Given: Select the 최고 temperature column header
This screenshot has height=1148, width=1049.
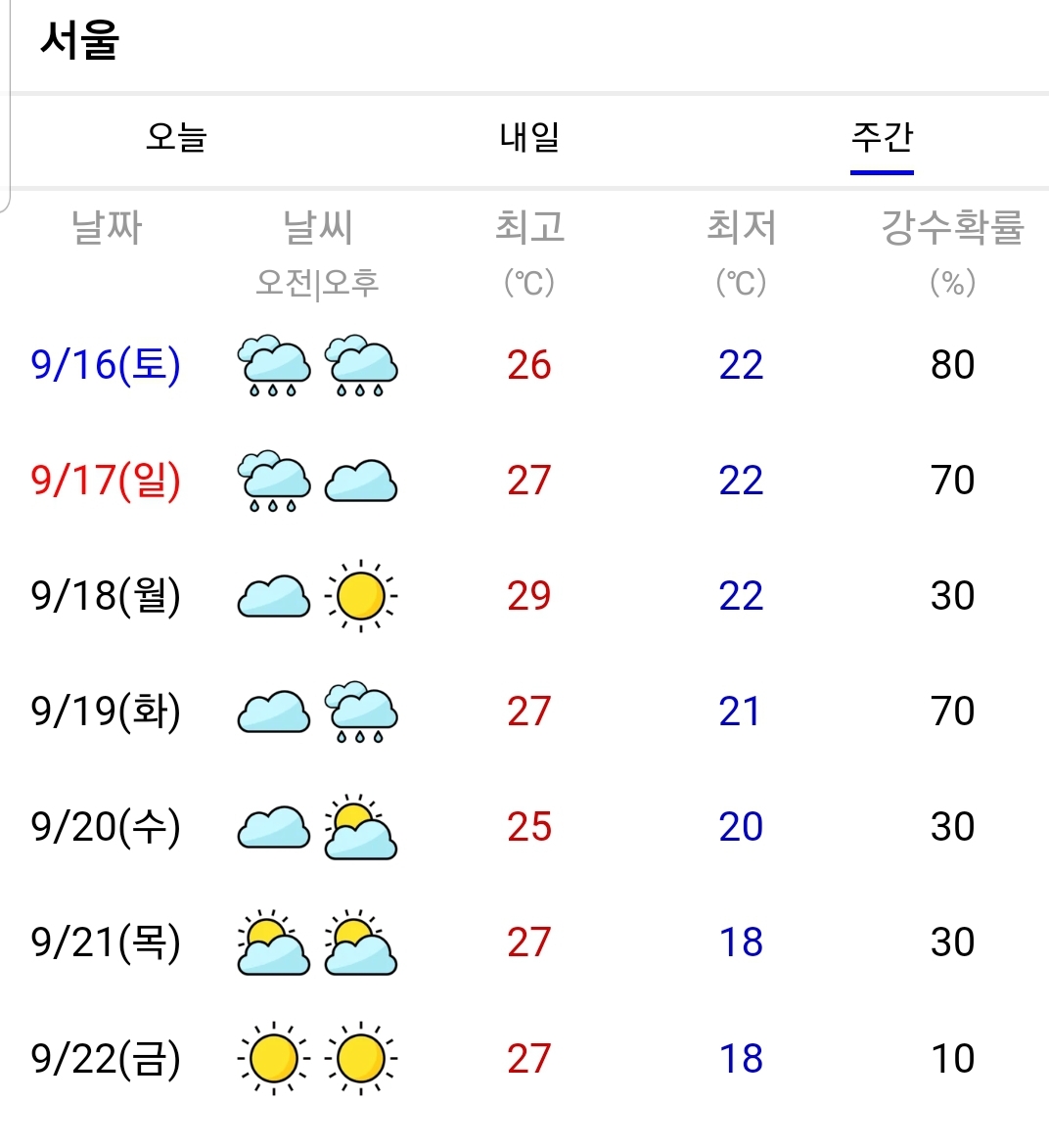Looking at the screenshot, I should [527, 228].
